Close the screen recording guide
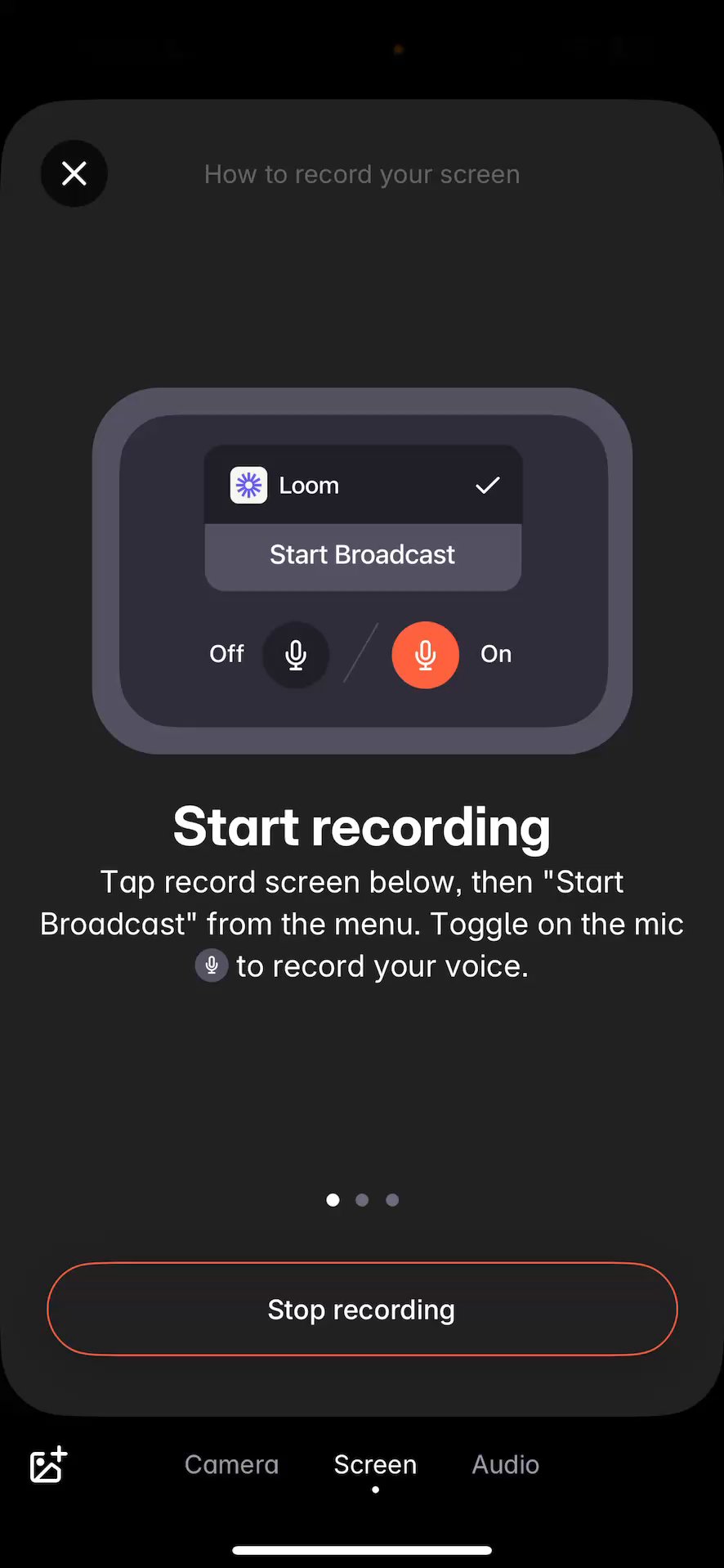 [74, 173]
